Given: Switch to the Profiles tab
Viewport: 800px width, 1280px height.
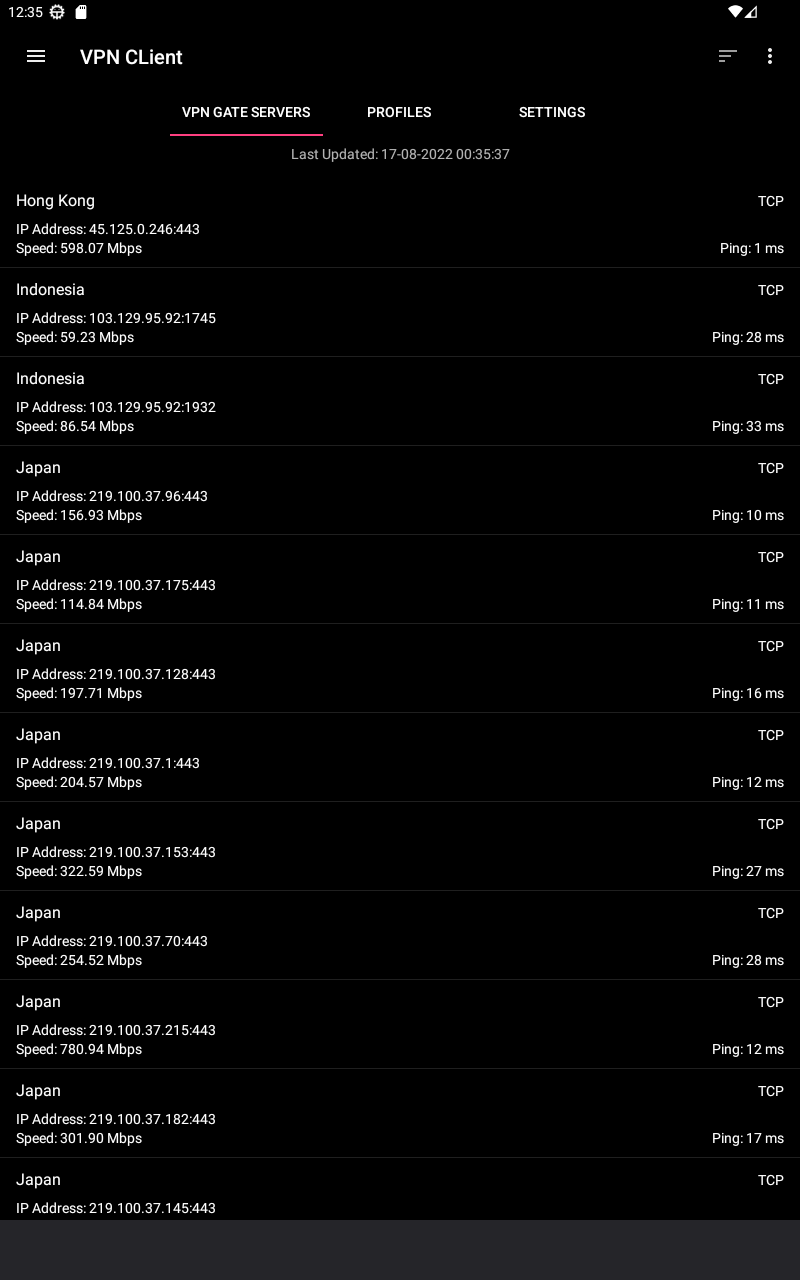Looking at the screenshot, I should 399,112.
